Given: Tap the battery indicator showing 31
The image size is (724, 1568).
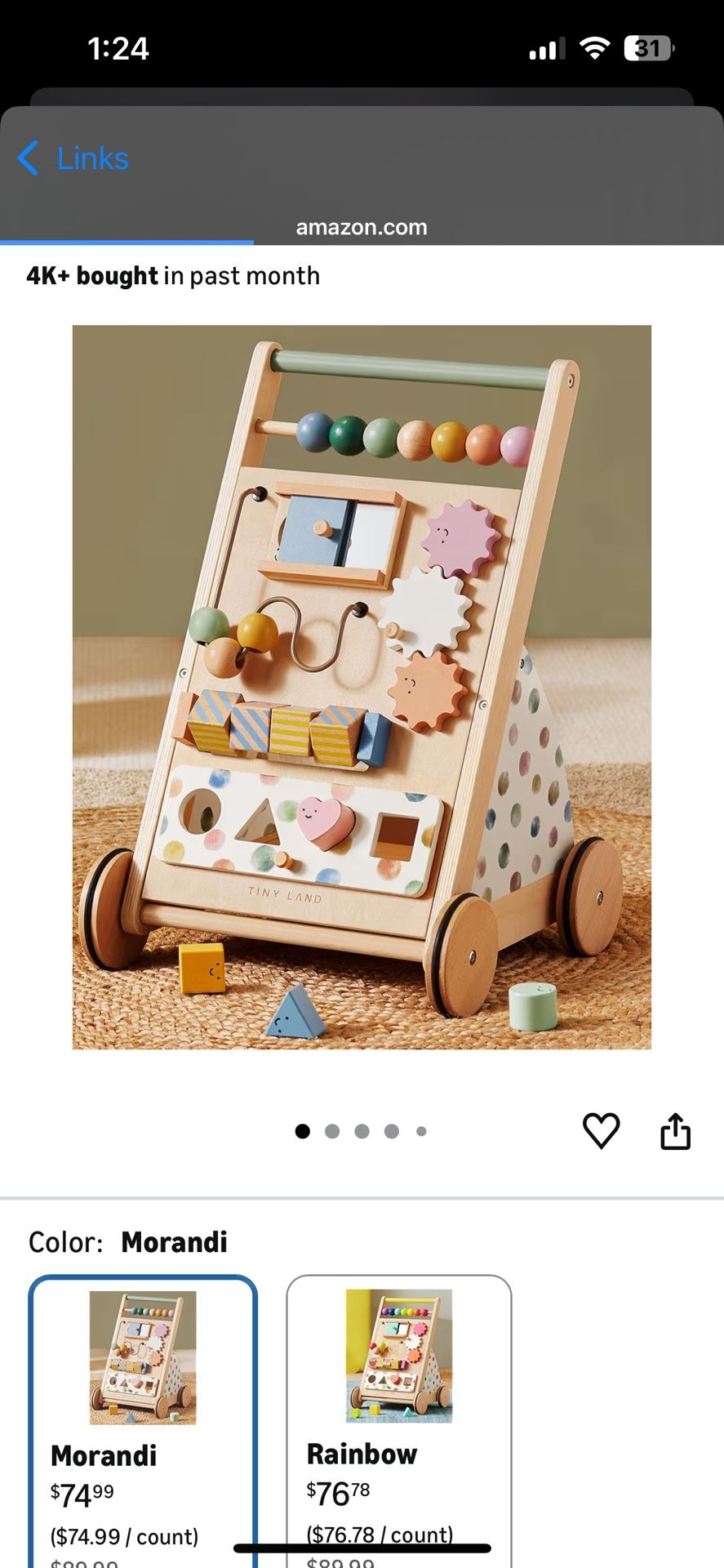Looking at the screenshot, I should point(645,49).
